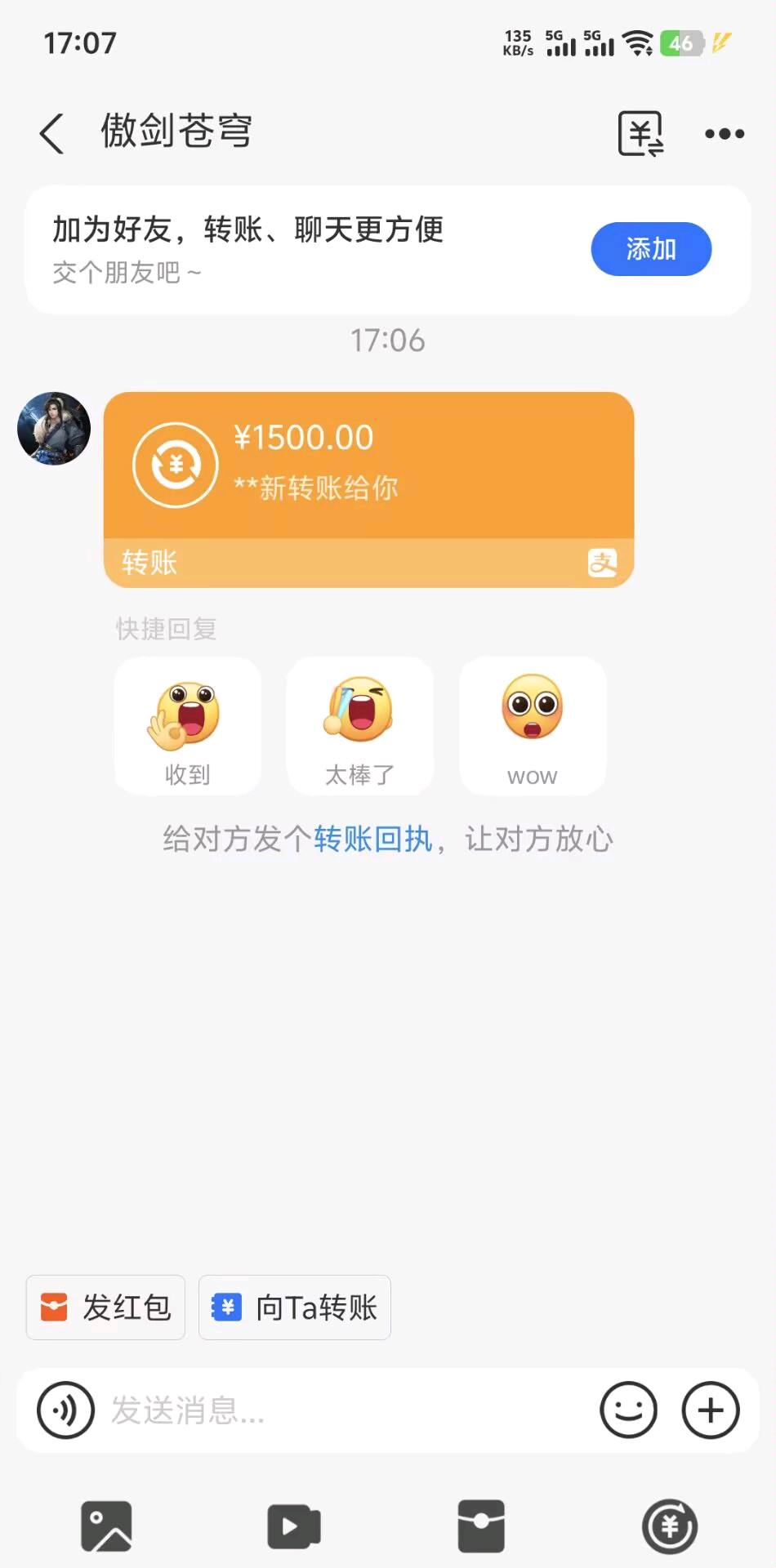This screenshot has height=1568, width=776.
Task: Tap the Alipay logo on the transfer card
Action: [x=603, y=563]
